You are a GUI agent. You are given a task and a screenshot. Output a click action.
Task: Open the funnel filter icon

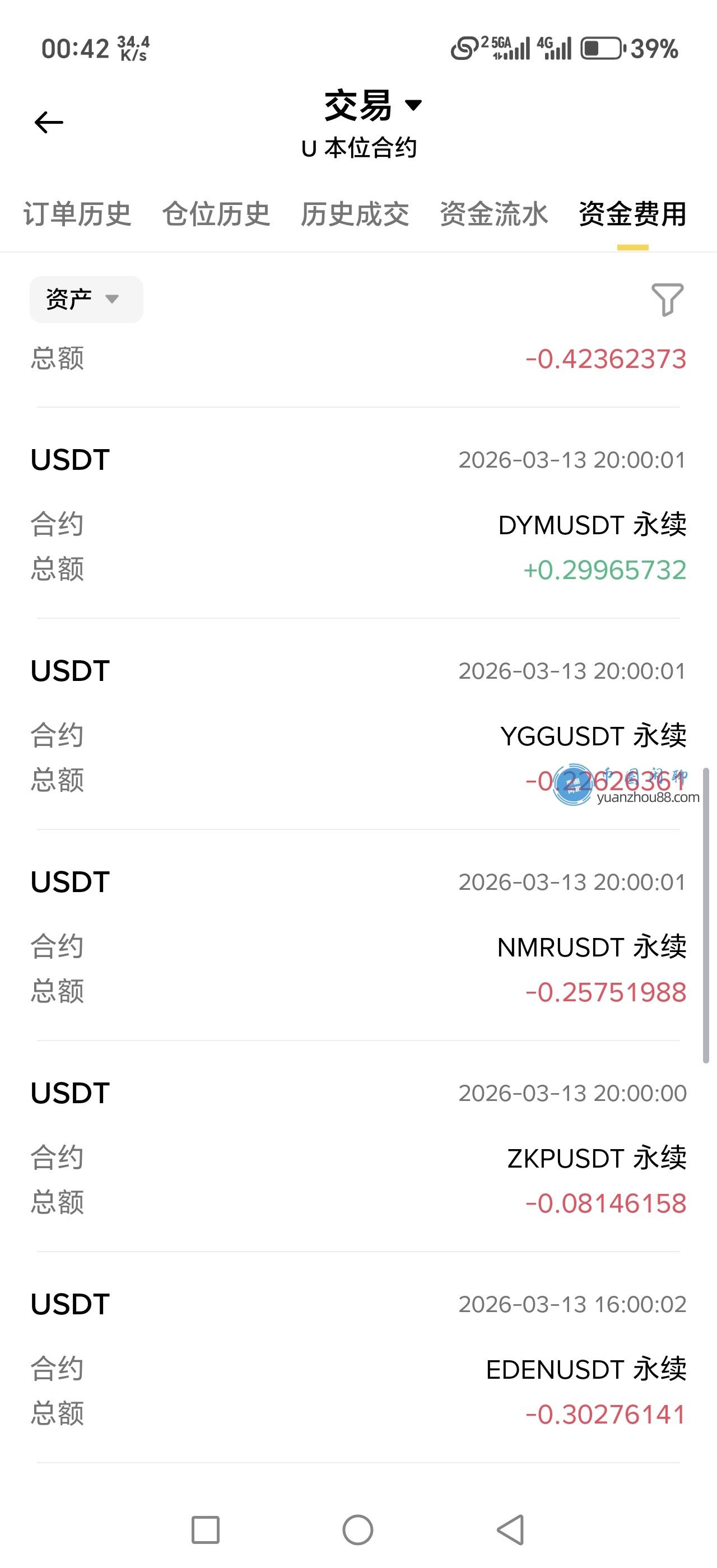coord(667,299)
